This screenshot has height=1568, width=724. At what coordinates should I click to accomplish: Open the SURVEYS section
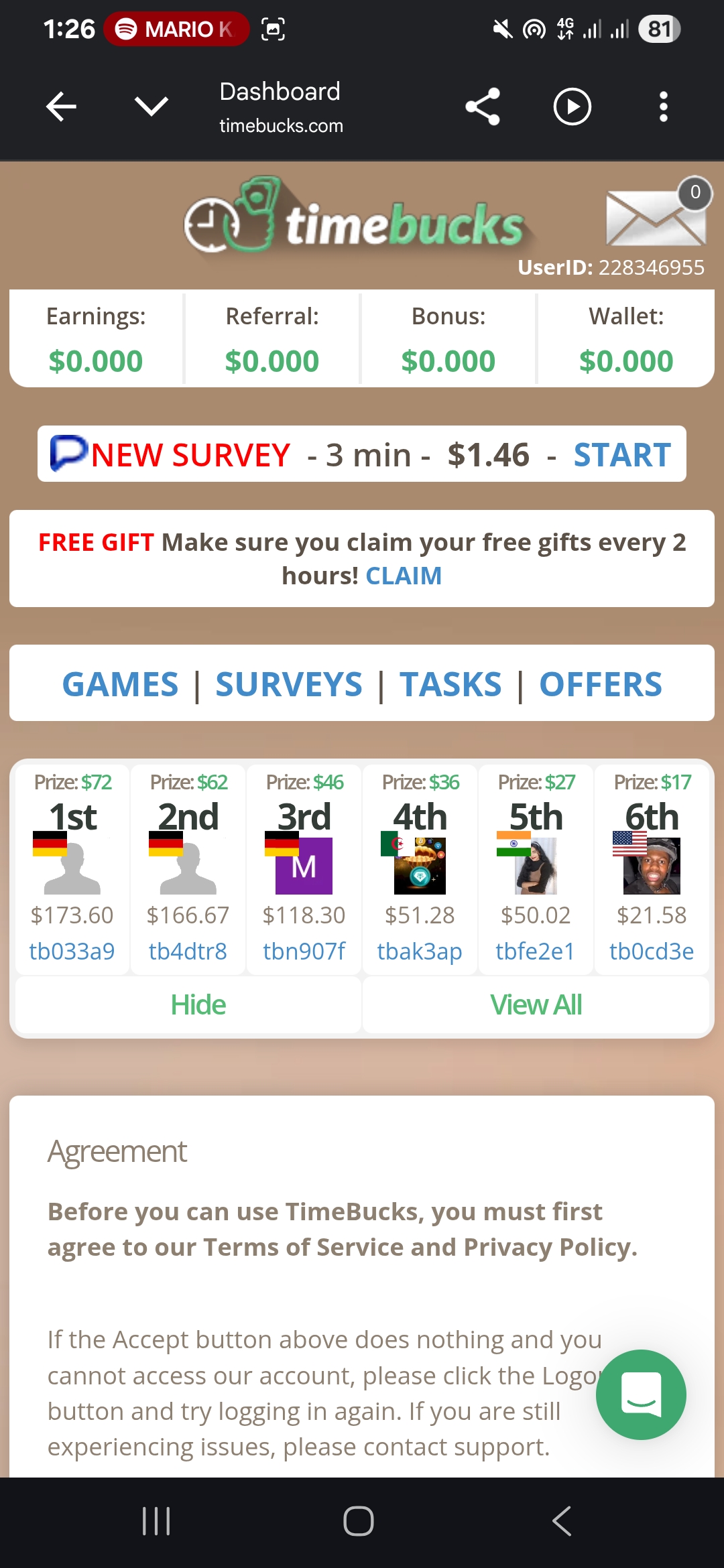[x=288, y=684]
